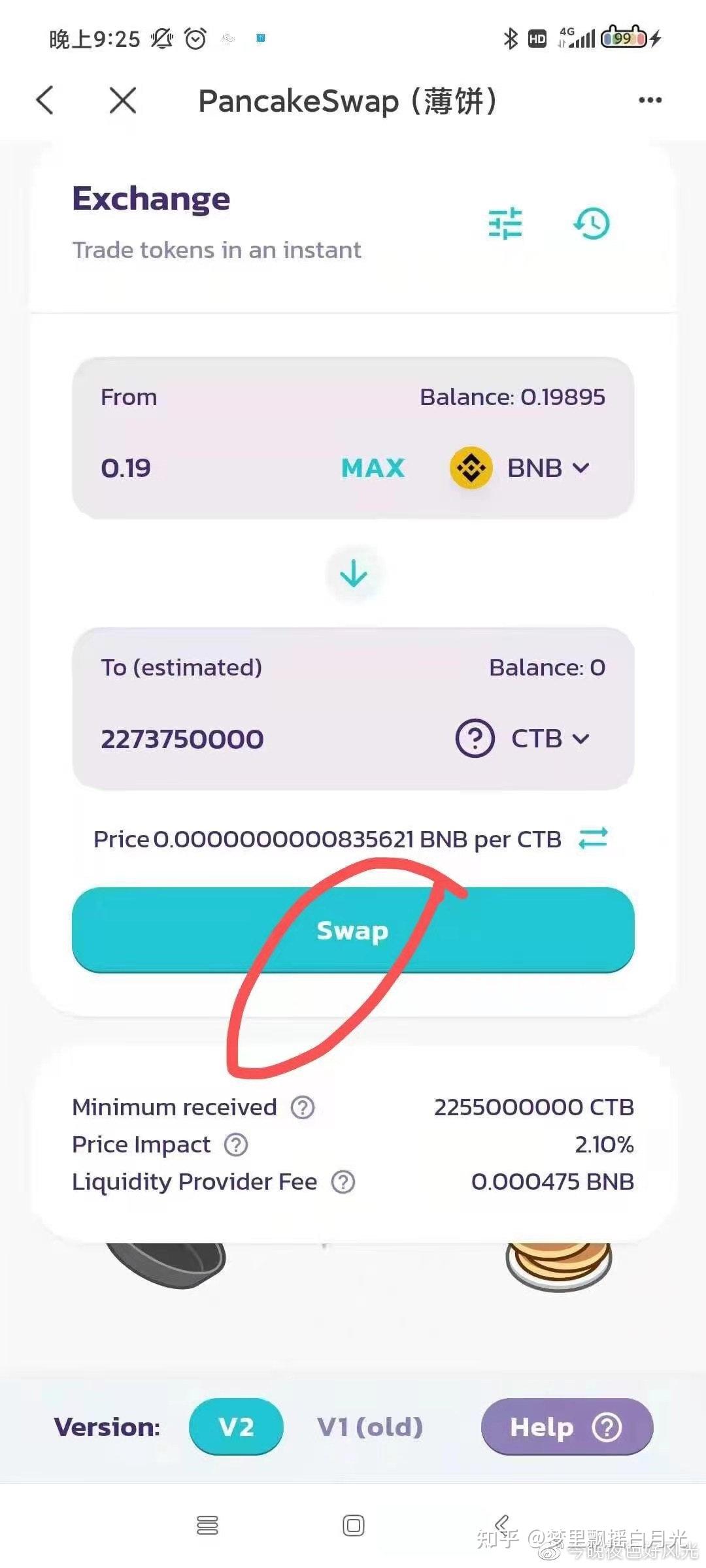View recent transactions history icon
The image size is (706, 1568).
(x=592, y=223)
